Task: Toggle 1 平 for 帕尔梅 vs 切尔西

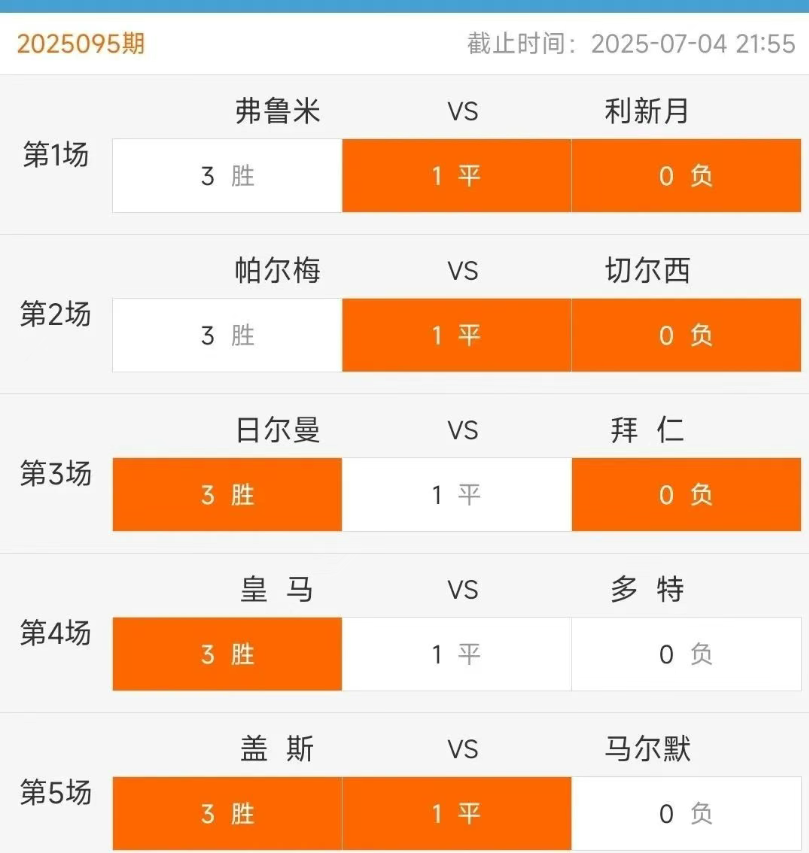Action: coord(456,335)
